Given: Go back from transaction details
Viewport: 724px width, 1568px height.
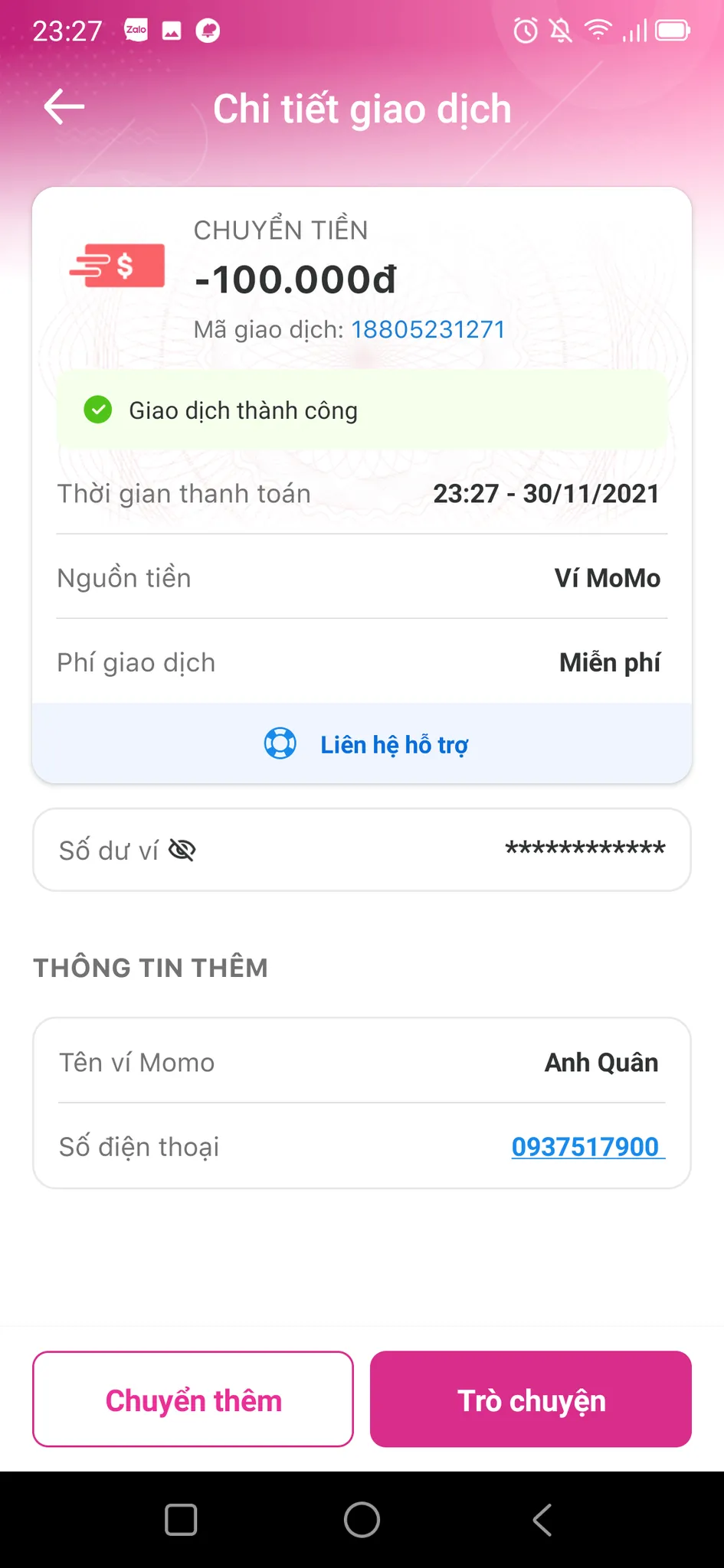Looking at the screenshot, I should coord(64,106).
